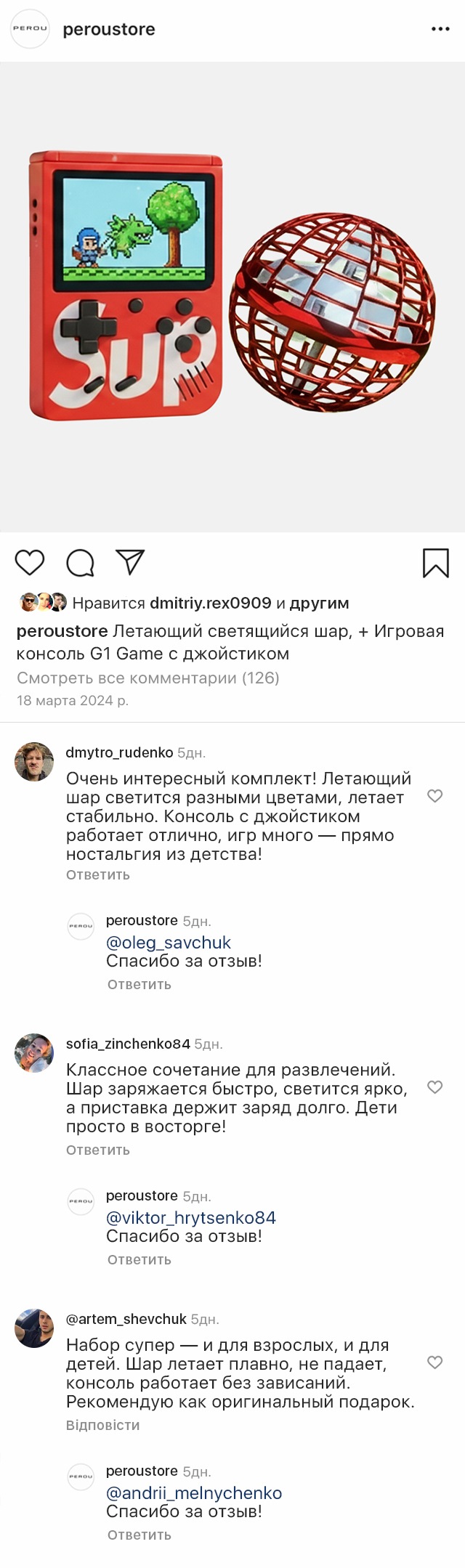
Task: Open the @oleg_savchuk mention
Action: pos(168,942)
